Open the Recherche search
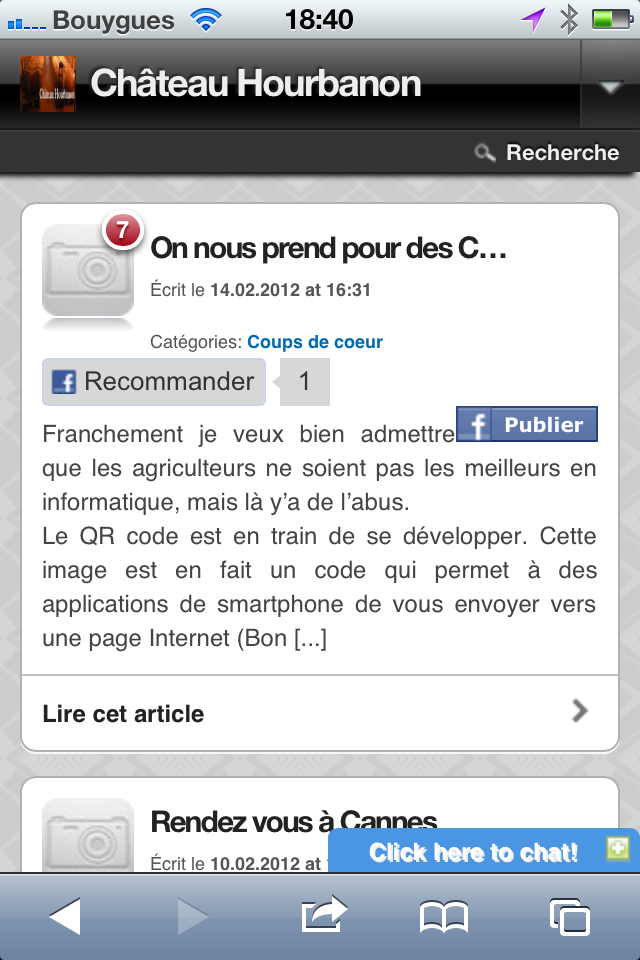This screenshot has height=960, width=640. [548, 153]
